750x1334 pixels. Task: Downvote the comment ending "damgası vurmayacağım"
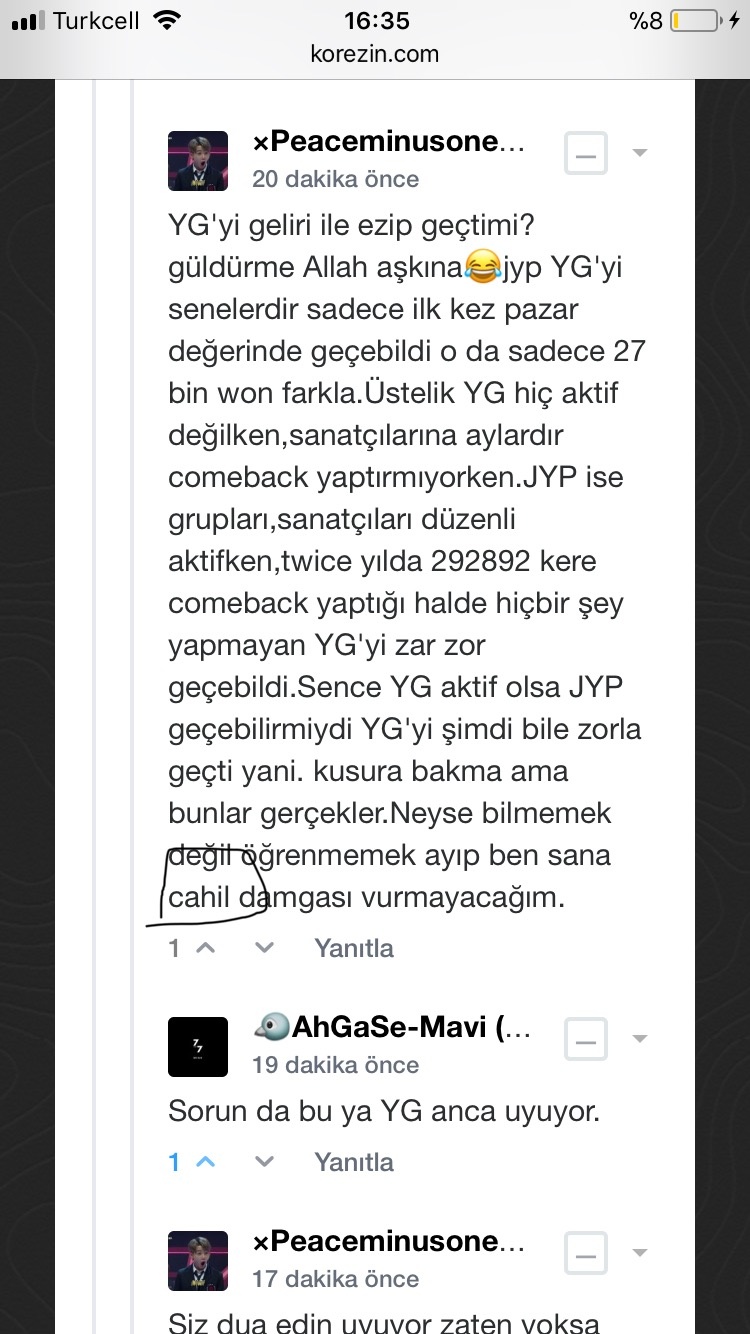tap(264, 947)
